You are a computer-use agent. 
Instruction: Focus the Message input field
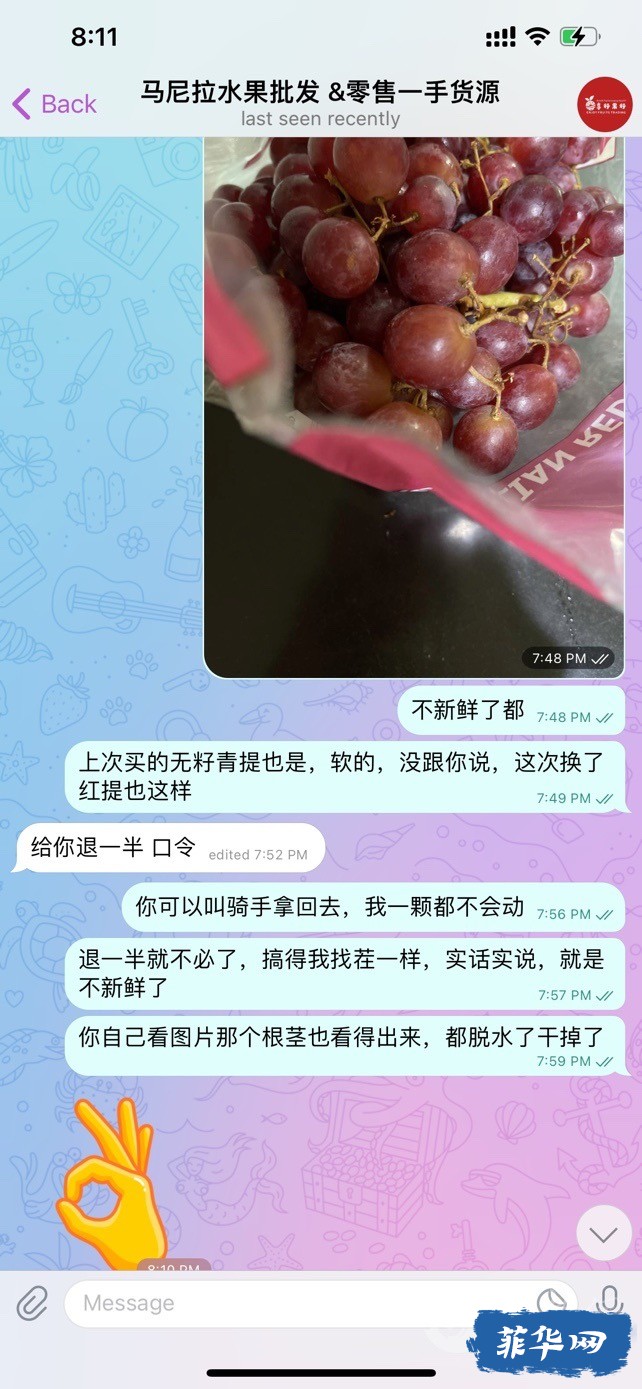click(300, 1303)
